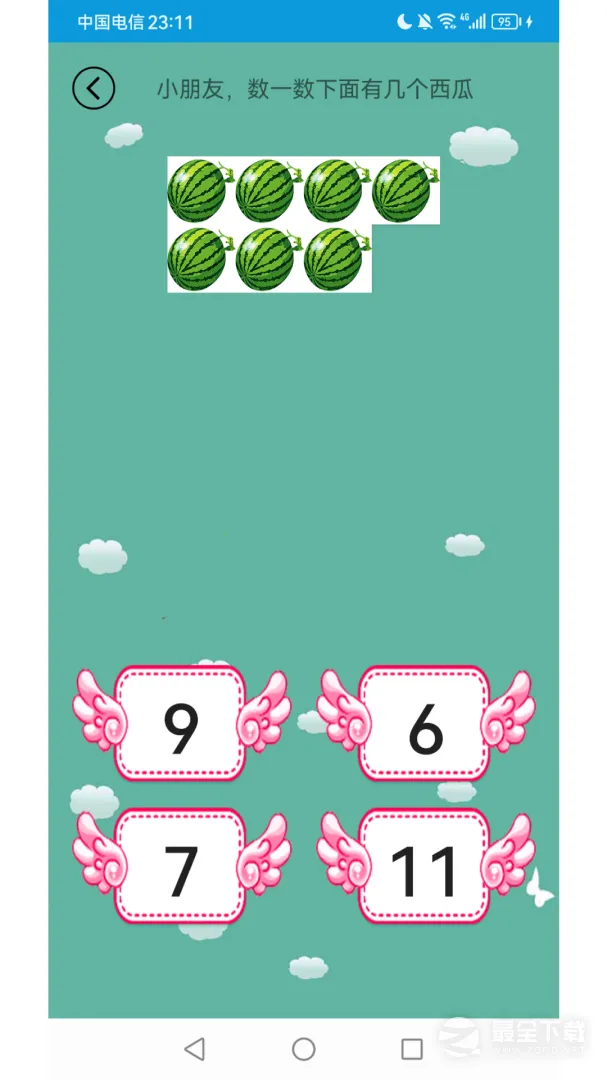Tap the answer 11 button
This screenshot has height=1080, width=607.
(x=425, y=867)
